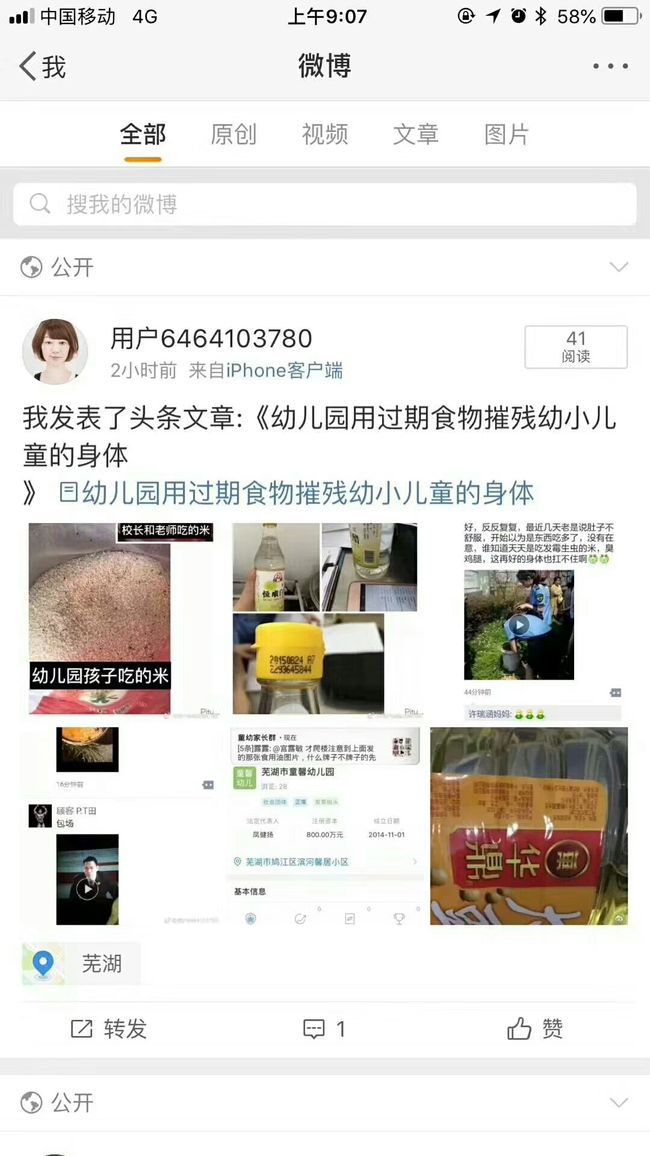Open the avatar of 用户6464103780
This screenshot has height=1156, width=650.
click(55, 351)
